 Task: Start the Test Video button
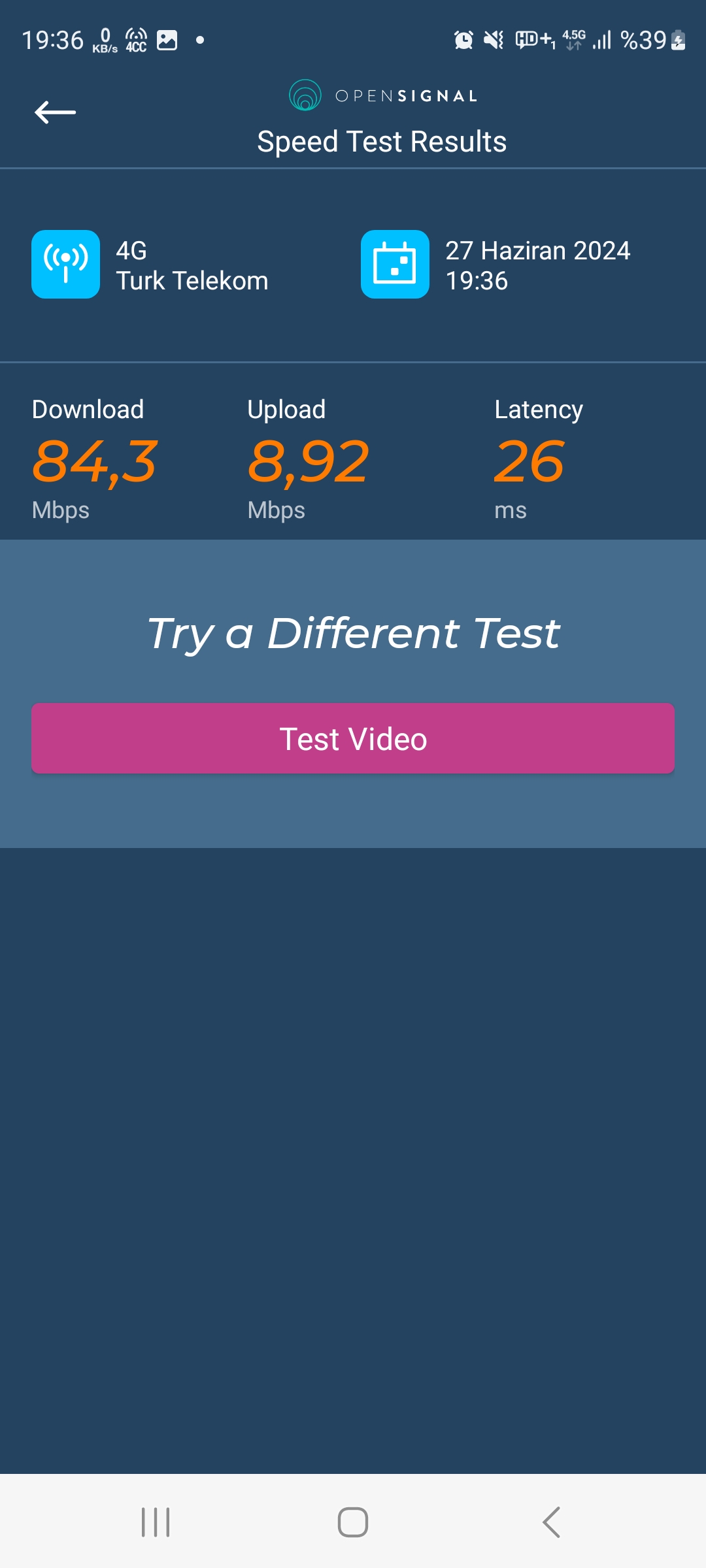(x=353, y=738)
